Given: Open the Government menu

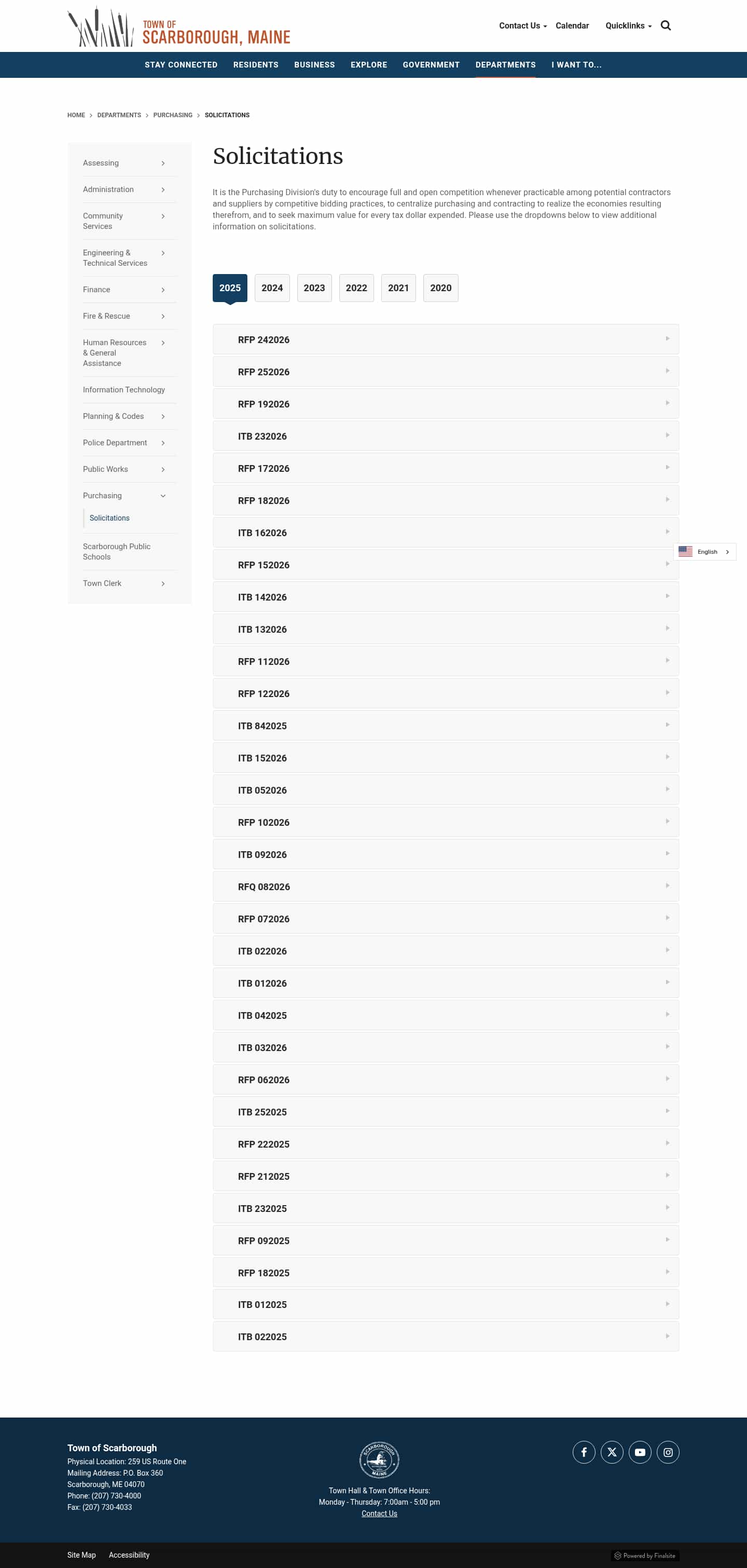Looking at the screenshot, I should 431,65.
